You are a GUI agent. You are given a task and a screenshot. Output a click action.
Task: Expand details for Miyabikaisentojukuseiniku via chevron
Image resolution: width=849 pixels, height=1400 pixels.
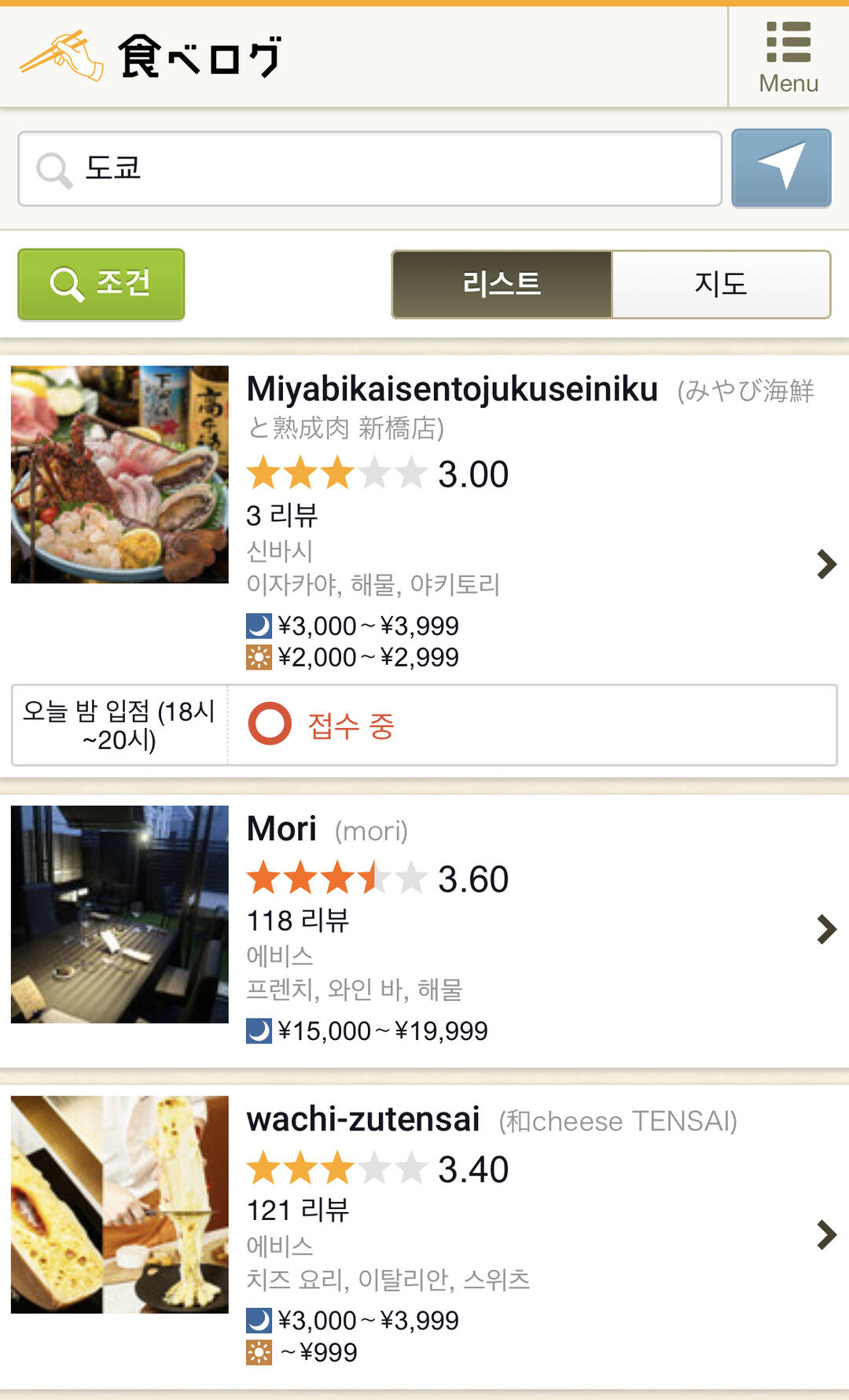click(x=825, y=562)
